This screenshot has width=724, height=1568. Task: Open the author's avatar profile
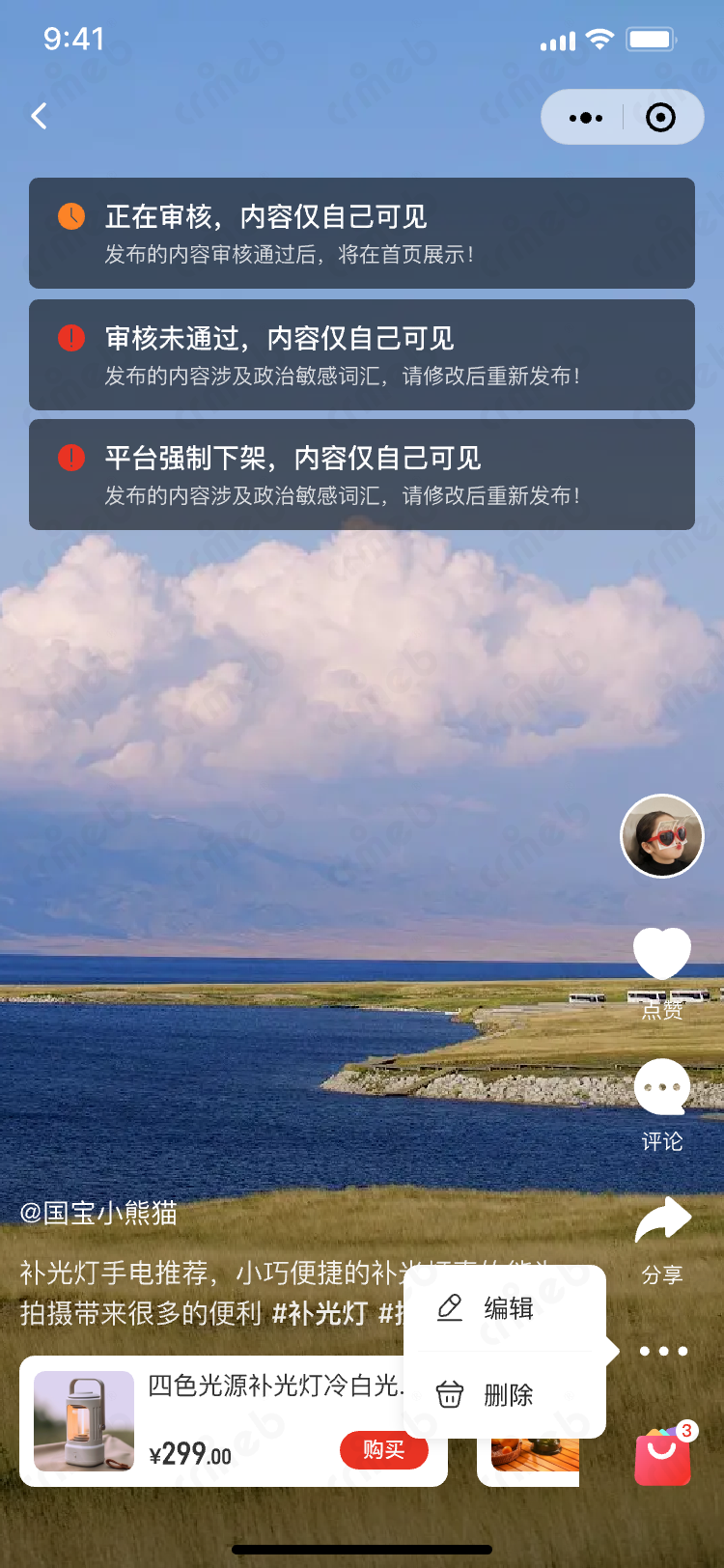click(661, 836)
